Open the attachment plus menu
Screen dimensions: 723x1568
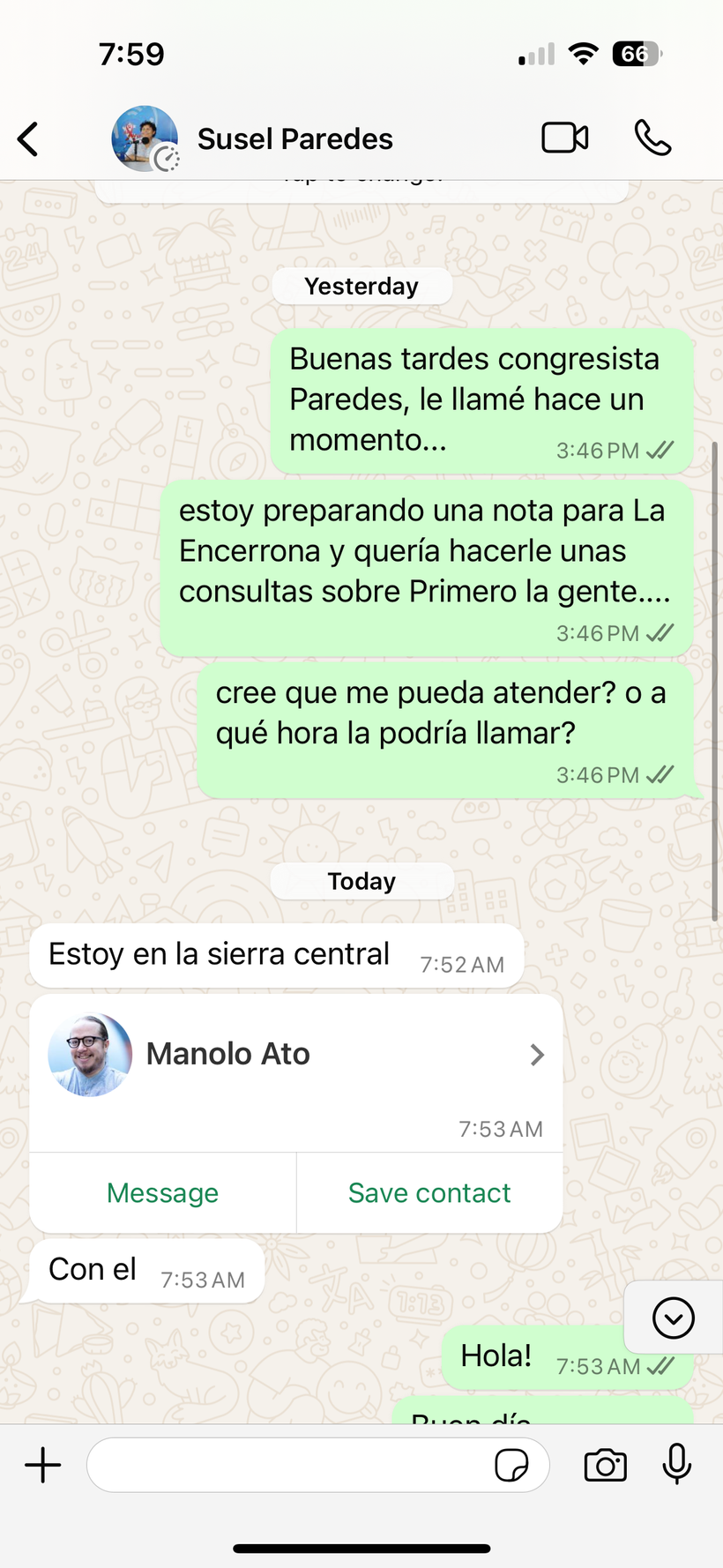(x=42, y=1466)
